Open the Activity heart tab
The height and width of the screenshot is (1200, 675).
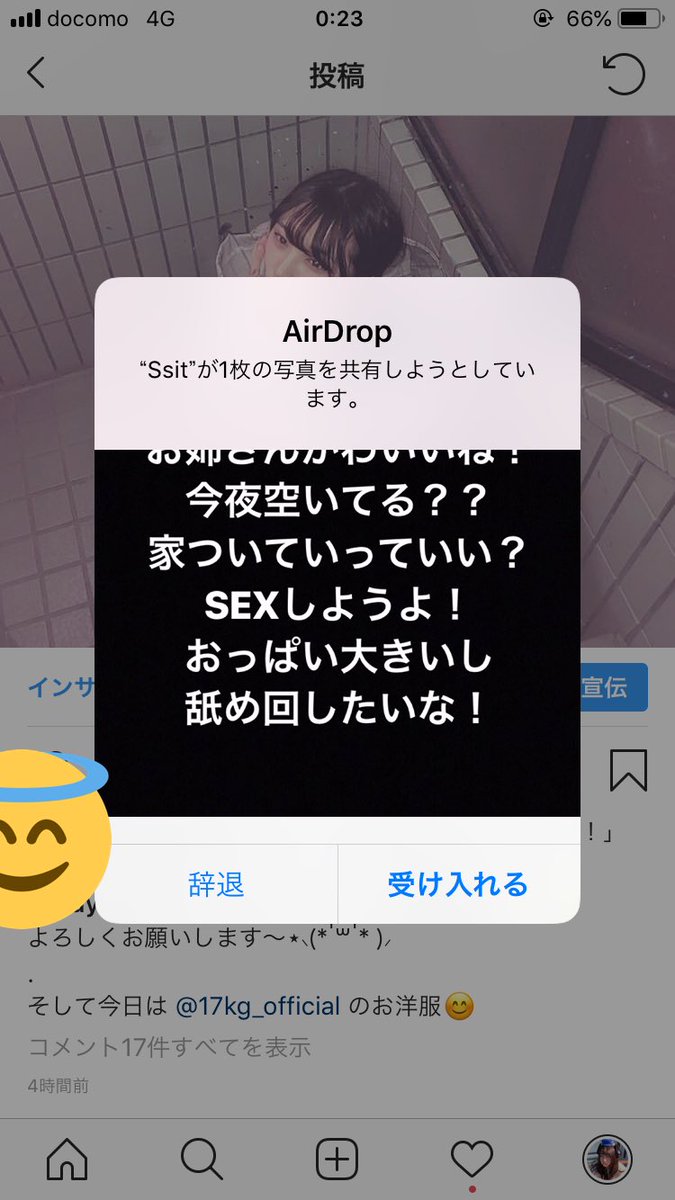[x=472, y=1159]
